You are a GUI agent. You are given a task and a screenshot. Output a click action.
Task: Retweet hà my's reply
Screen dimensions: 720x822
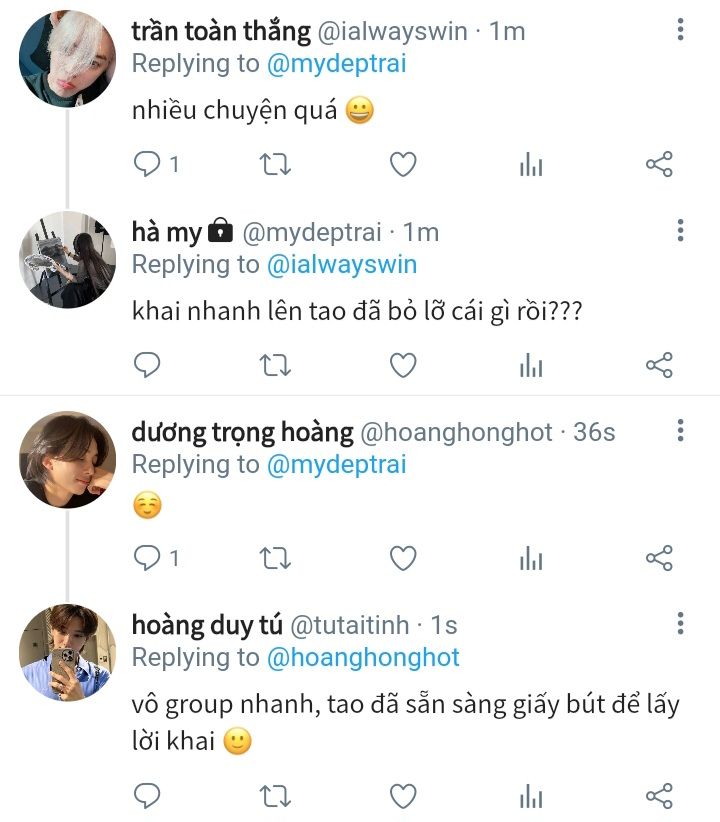tap(275, 365)
